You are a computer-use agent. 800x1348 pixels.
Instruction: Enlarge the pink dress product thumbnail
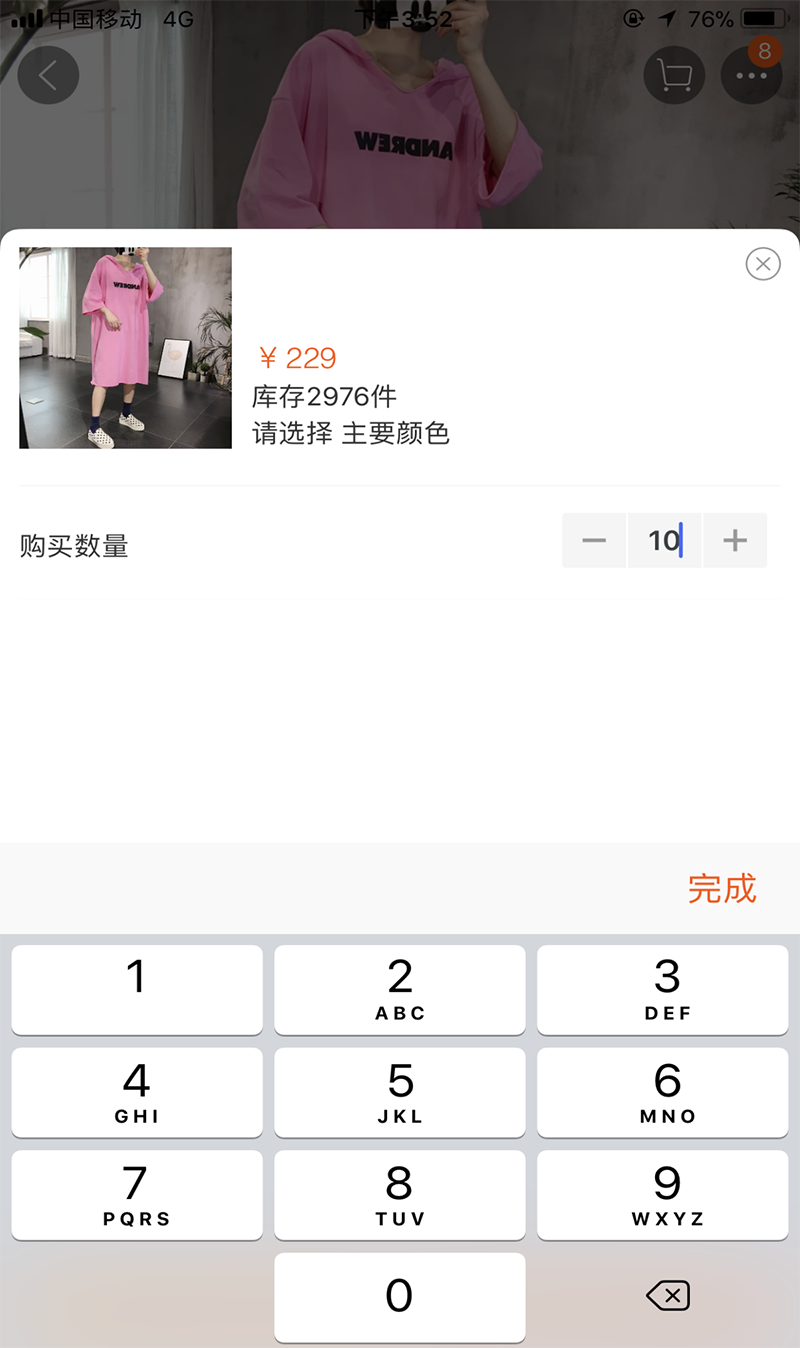pos(125,348)
